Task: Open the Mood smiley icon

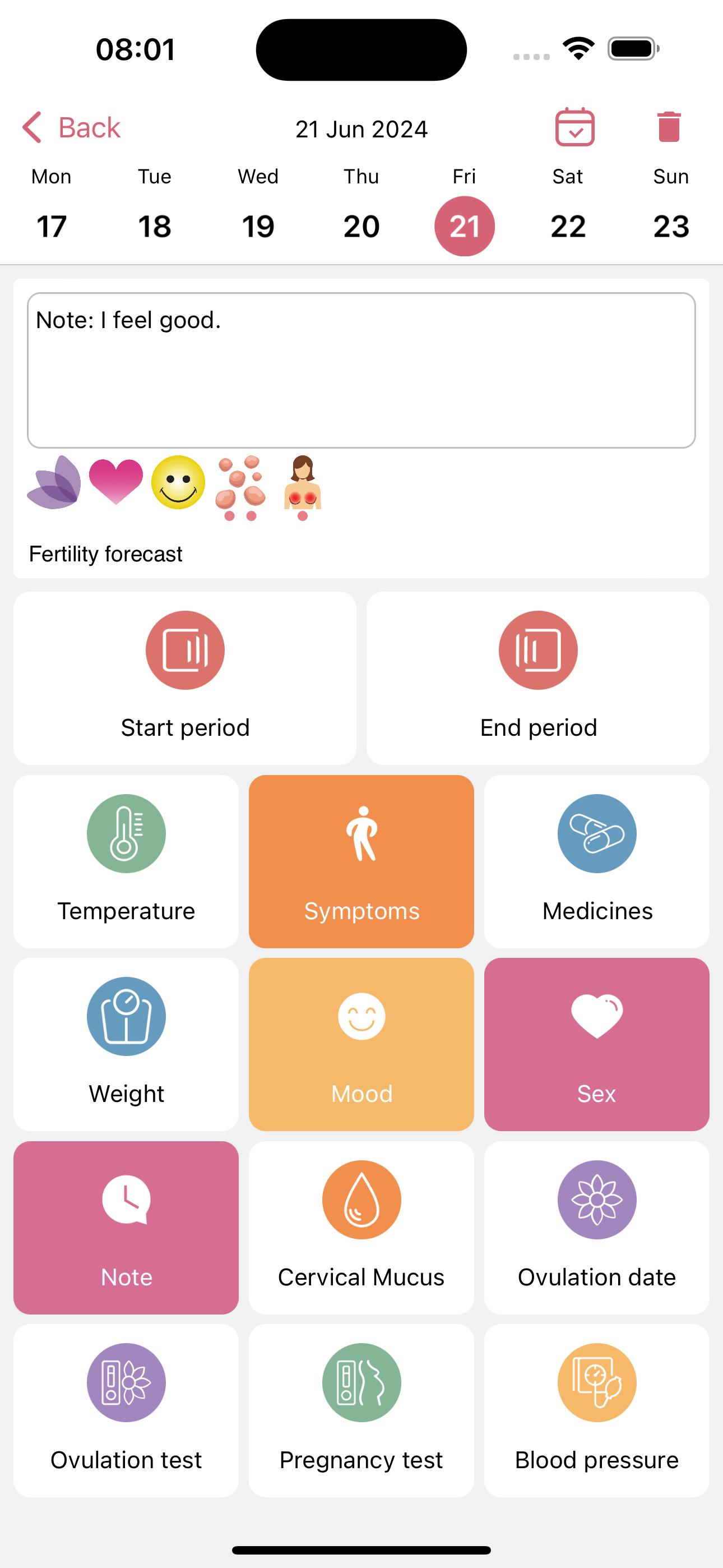Action: tap(361, 1017)
